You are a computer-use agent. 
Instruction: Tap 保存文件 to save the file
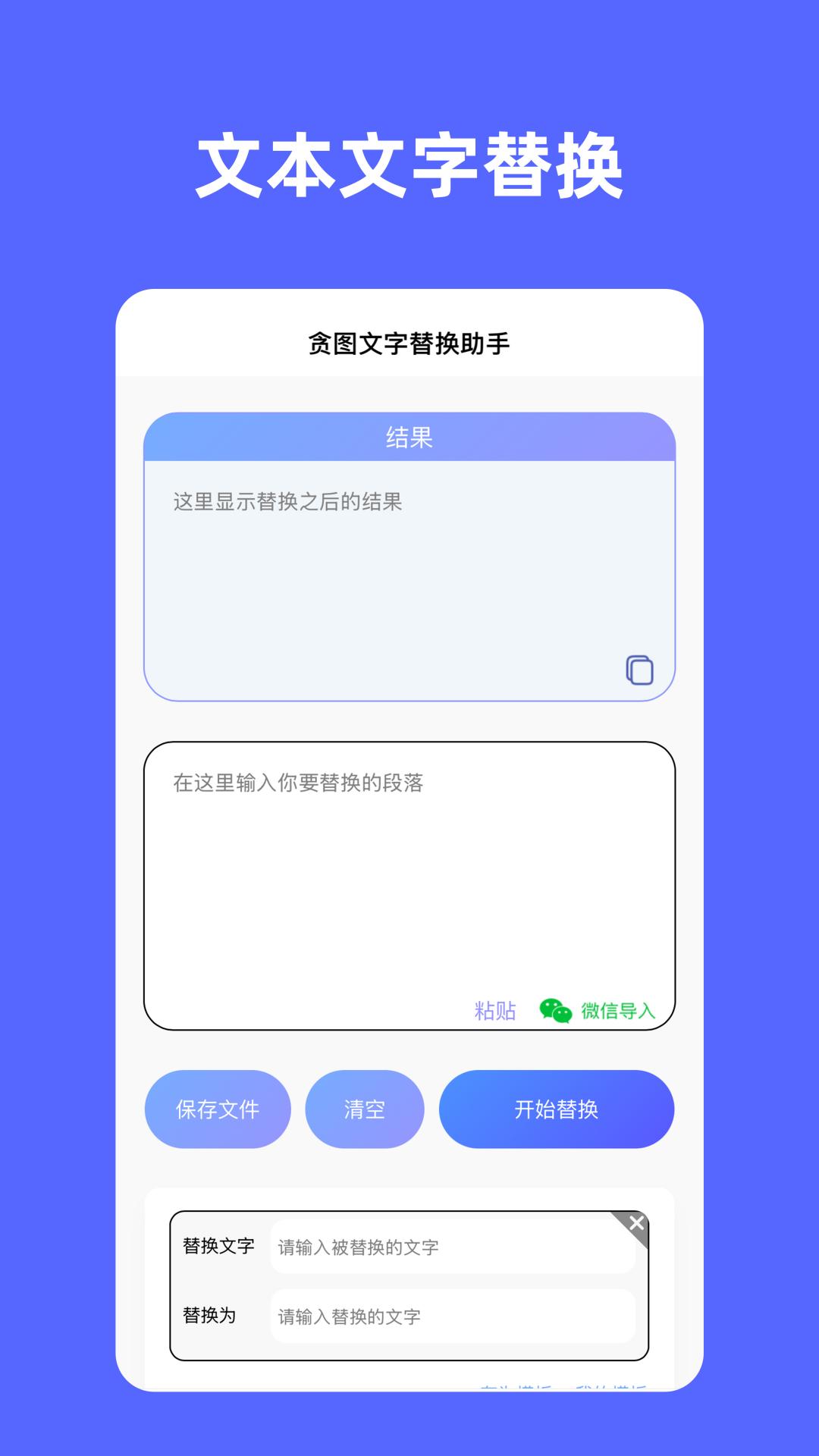[x=217, y=1109]
